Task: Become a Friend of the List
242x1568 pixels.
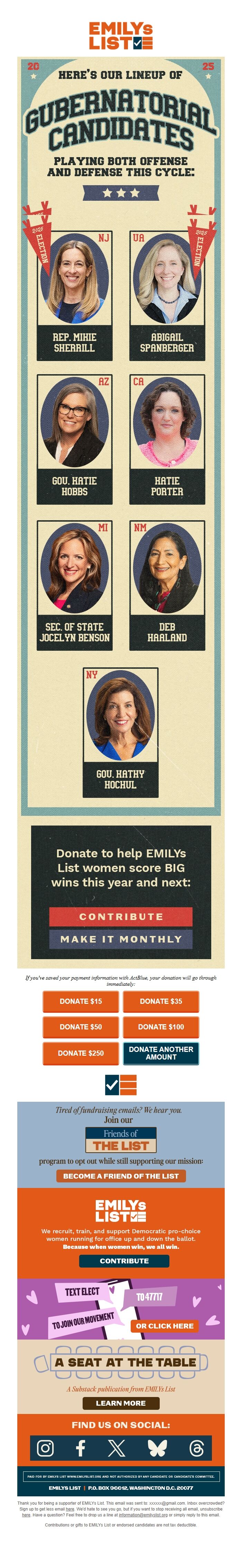Action: tap(120, 1175)
